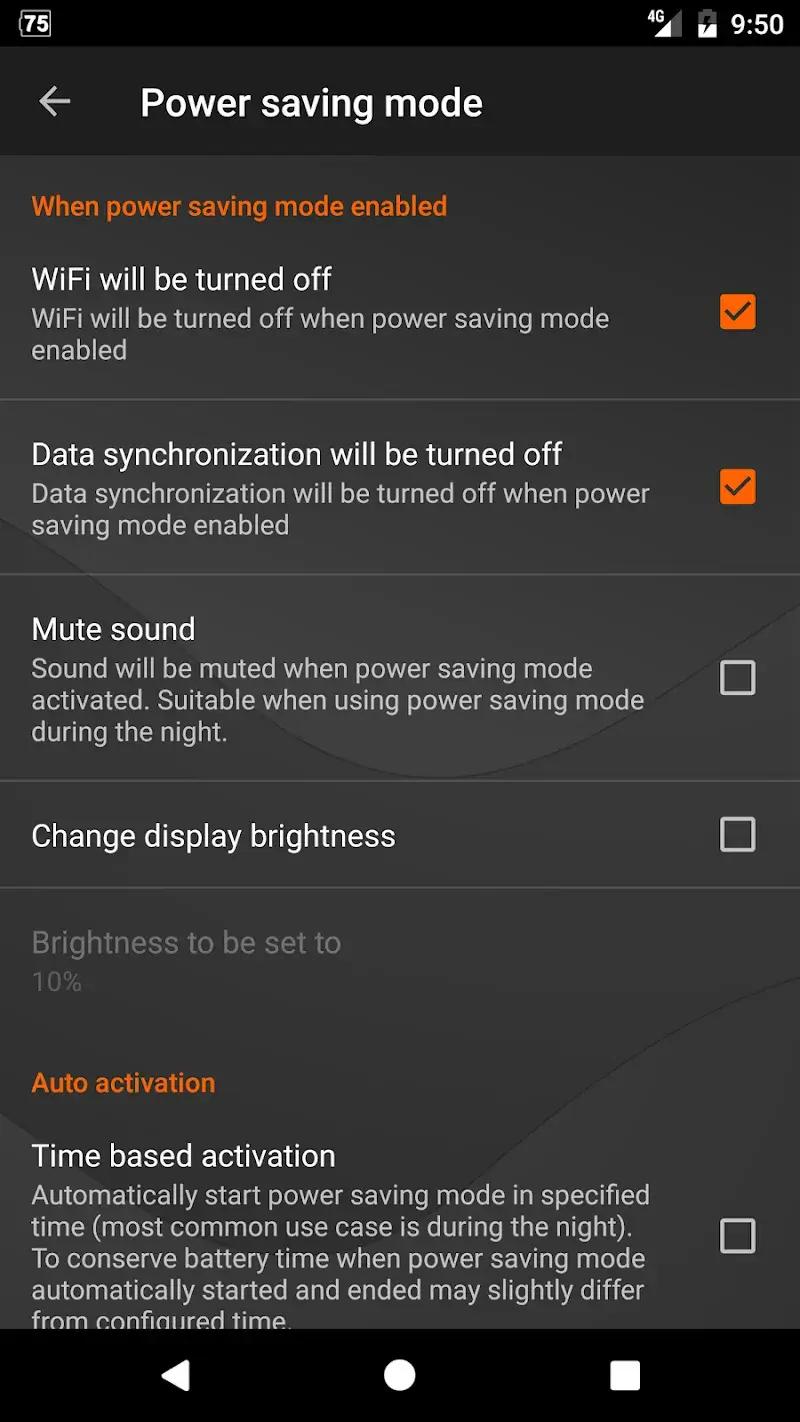Image resolution: width=800 pixels, height=1422 pixels.
Task: Tap the Android back navigation triangle
Action: point(177,1374)
